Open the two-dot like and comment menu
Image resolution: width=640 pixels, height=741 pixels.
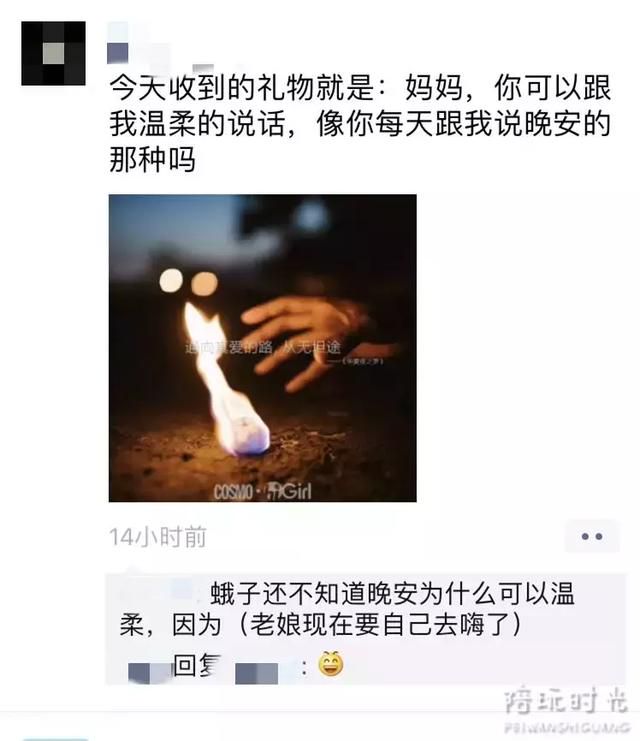(x=592, y=537)
